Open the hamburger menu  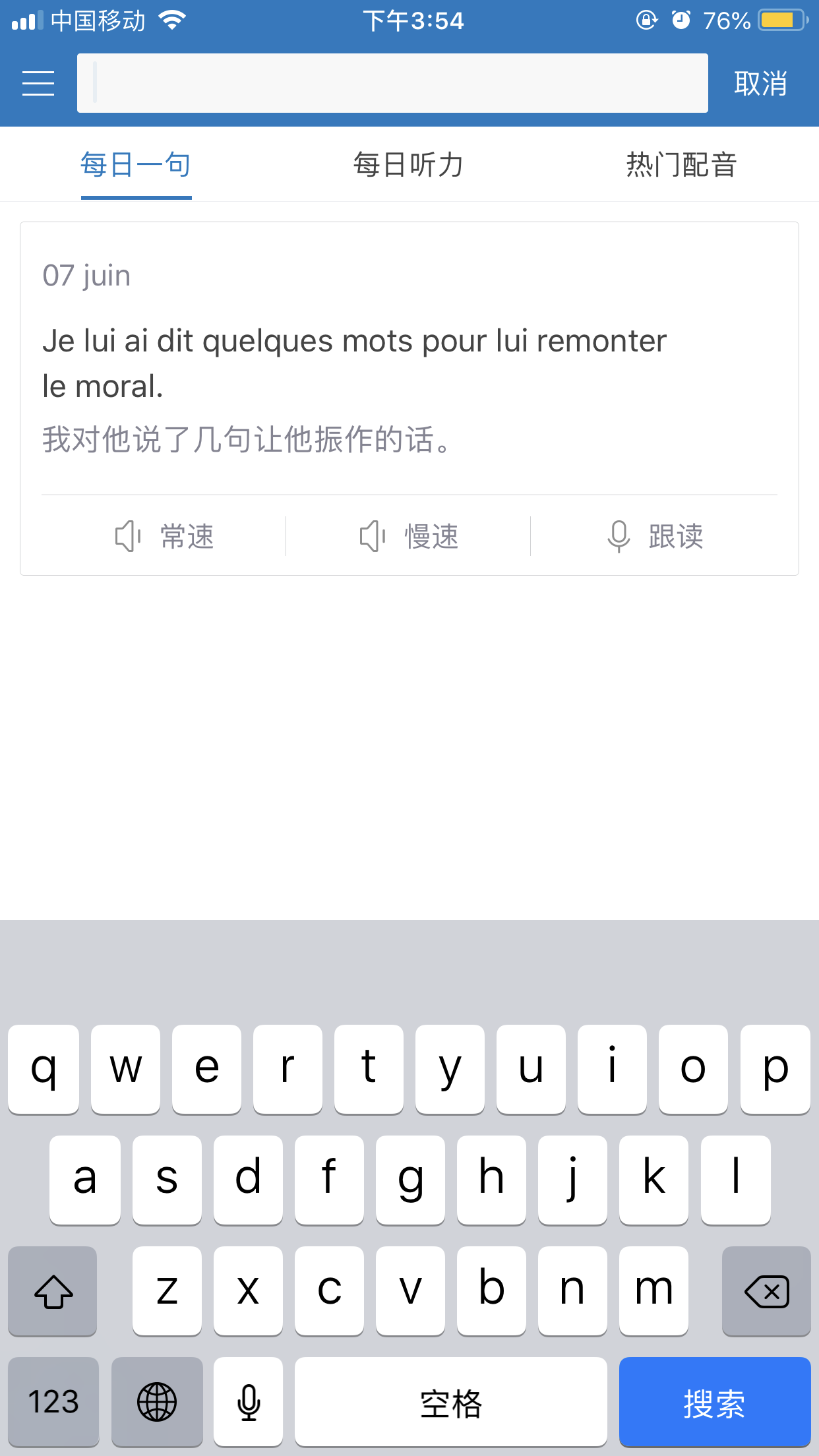click(x=38, y=84)
